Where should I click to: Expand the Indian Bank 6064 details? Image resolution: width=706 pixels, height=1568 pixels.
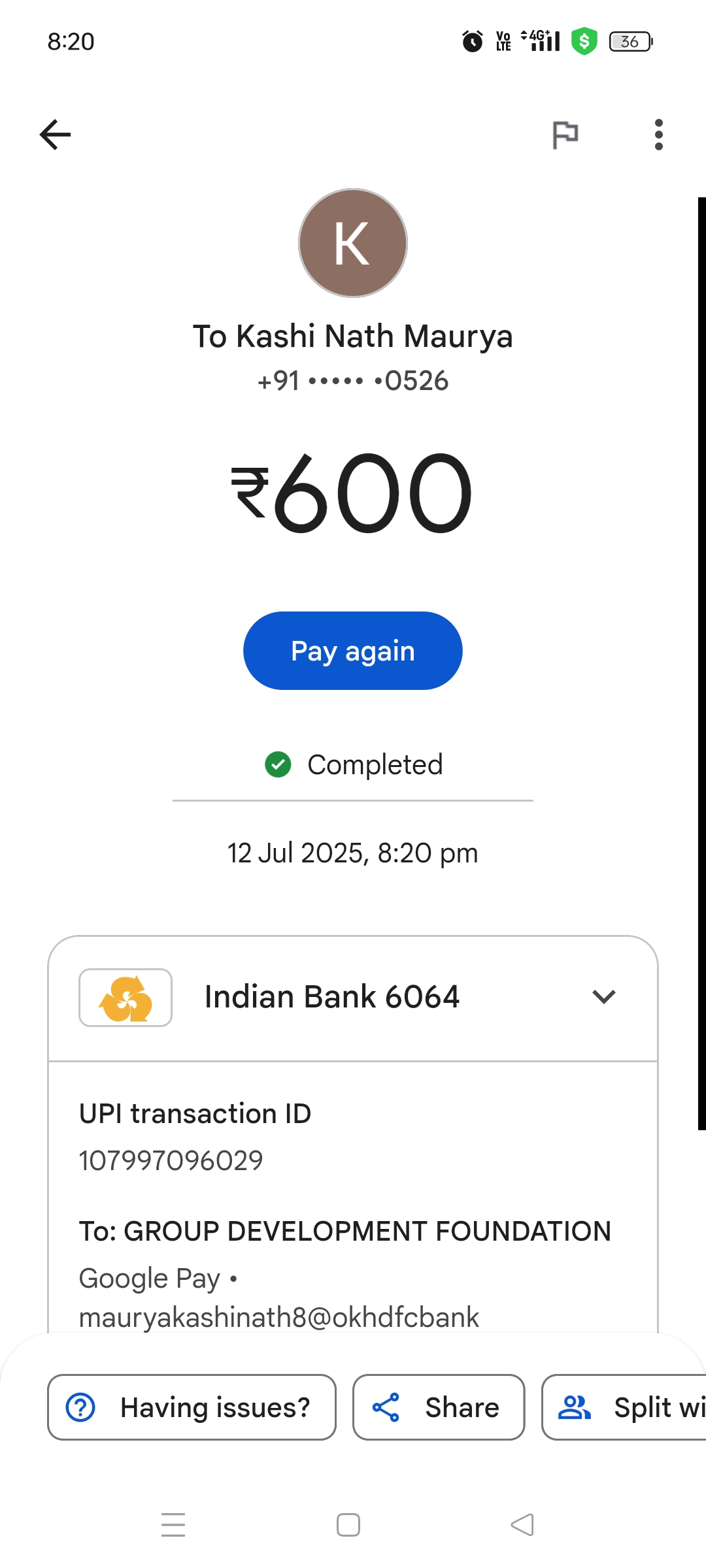603,997
